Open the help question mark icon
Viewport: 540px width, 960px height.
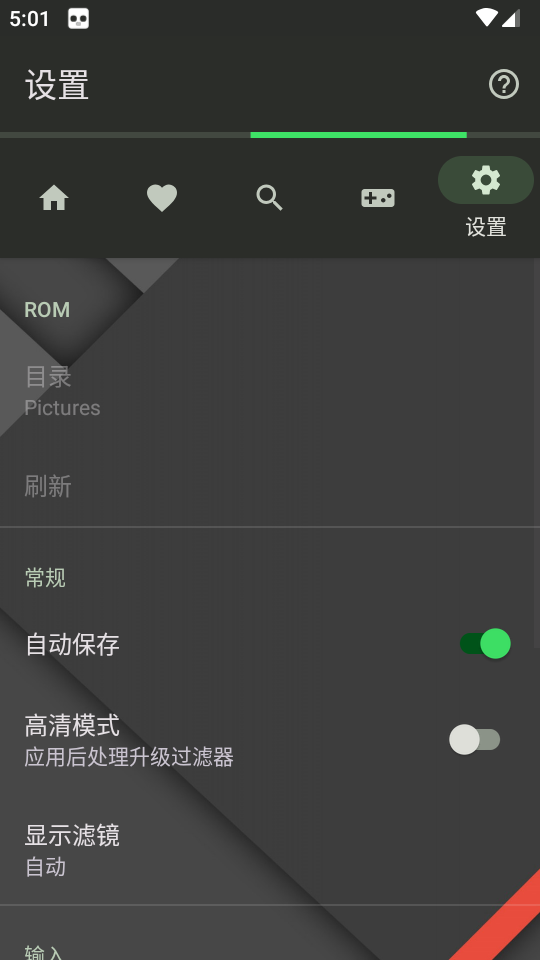tap(503, 84)
